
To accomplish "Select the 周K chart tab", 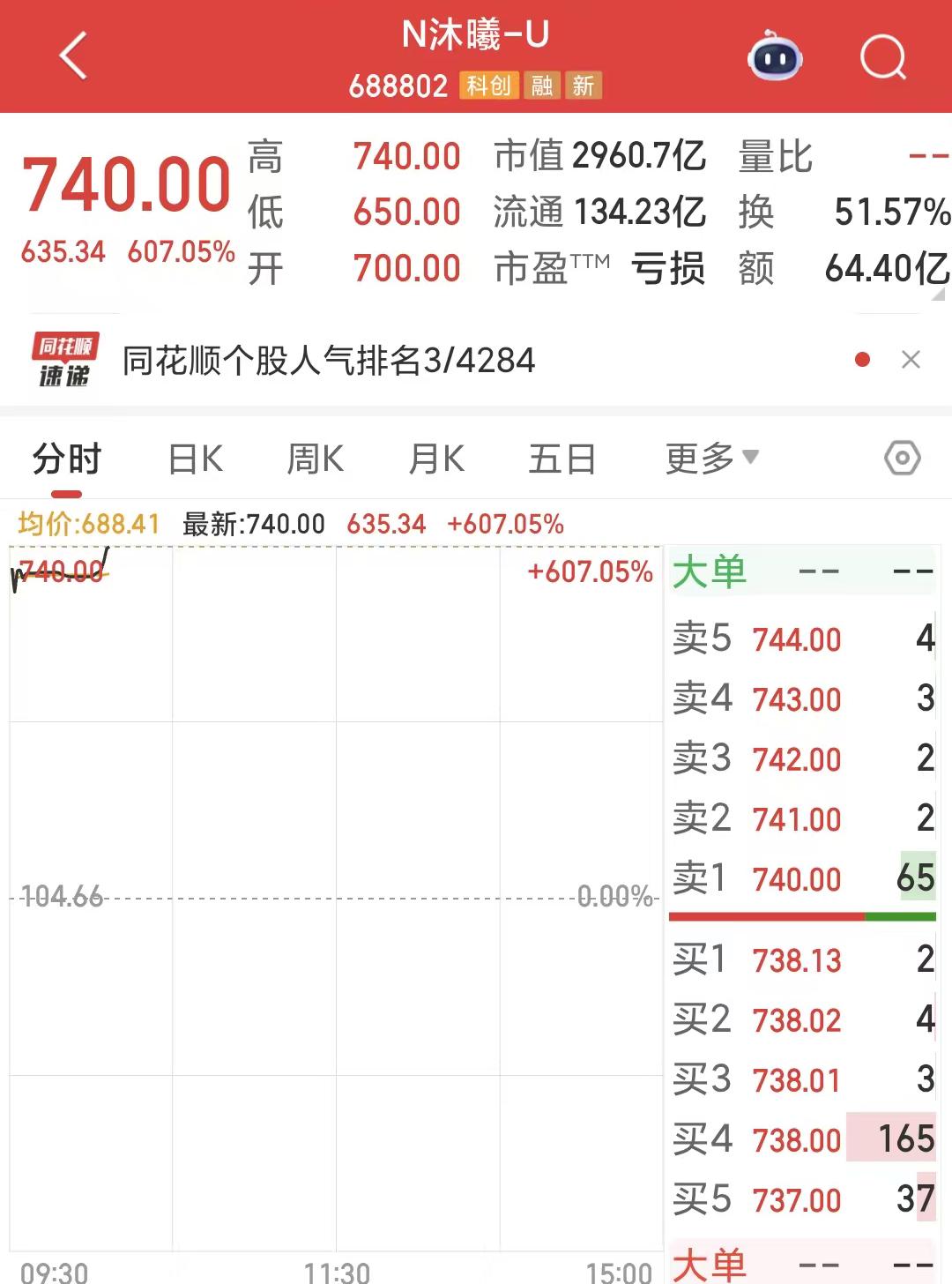I will click(x=315, y=459).
